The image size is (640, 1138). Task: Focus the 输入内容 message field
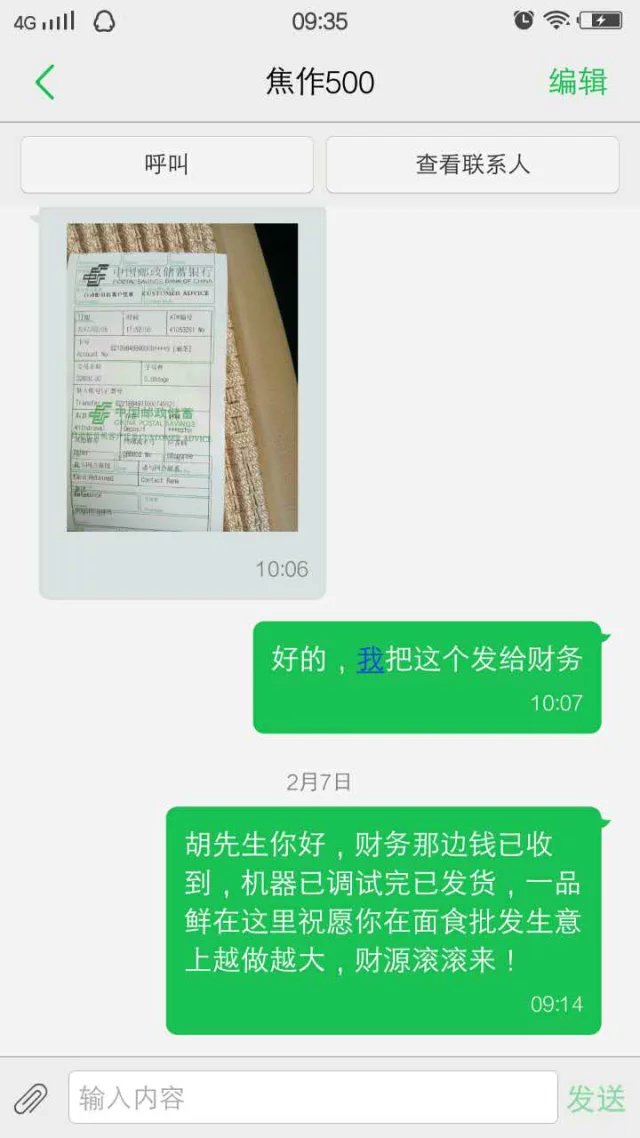(312, 1098)
